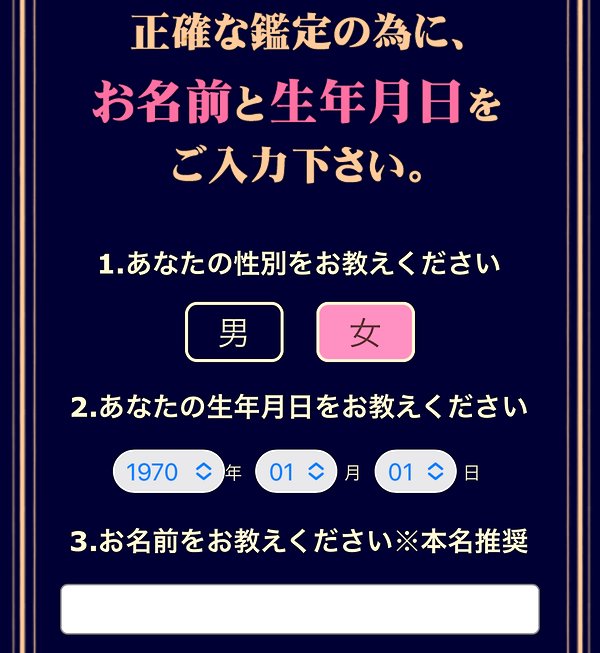This screenshot has width=600, height=653.
Task: Open the birth month dropdown
Action: pos(295,472)
